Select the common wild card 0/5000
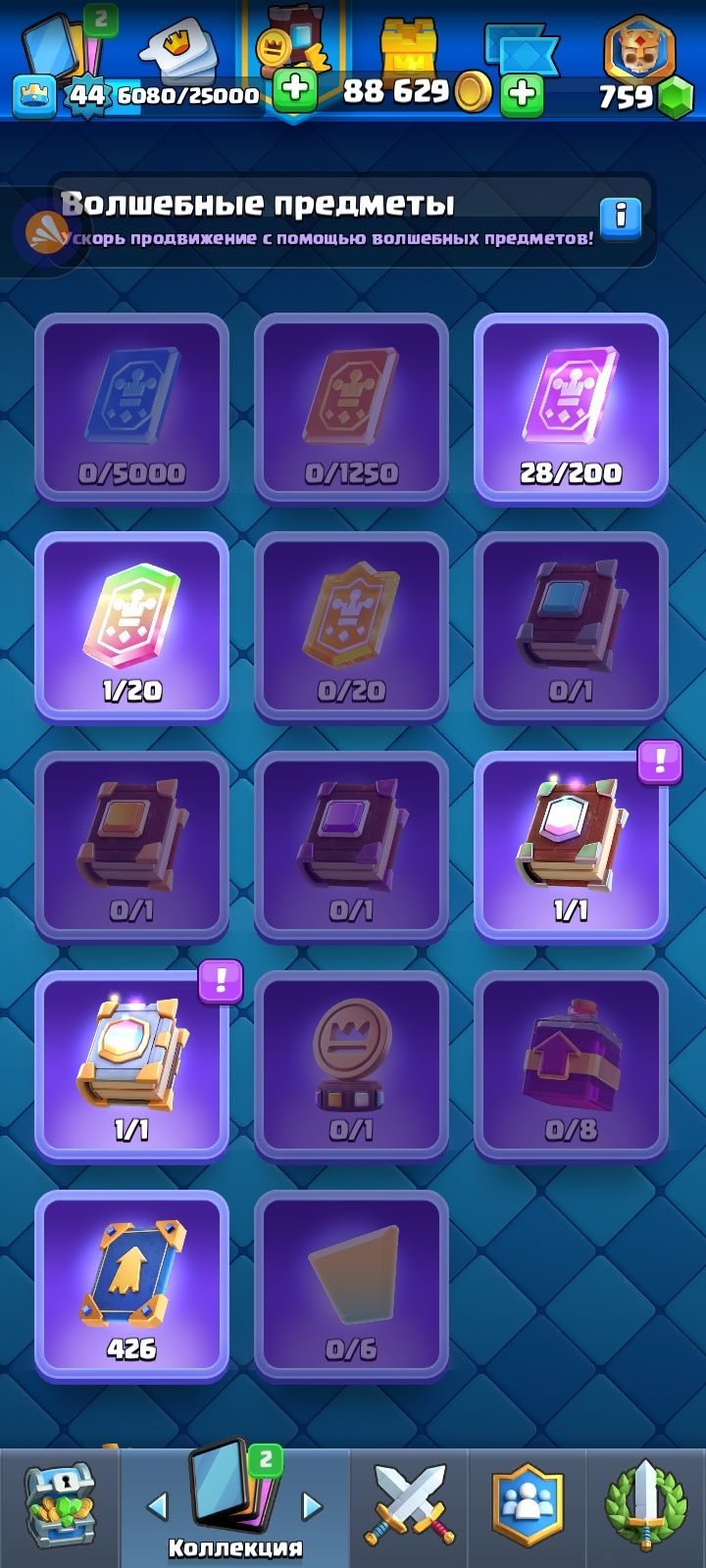 click(131, 408)
